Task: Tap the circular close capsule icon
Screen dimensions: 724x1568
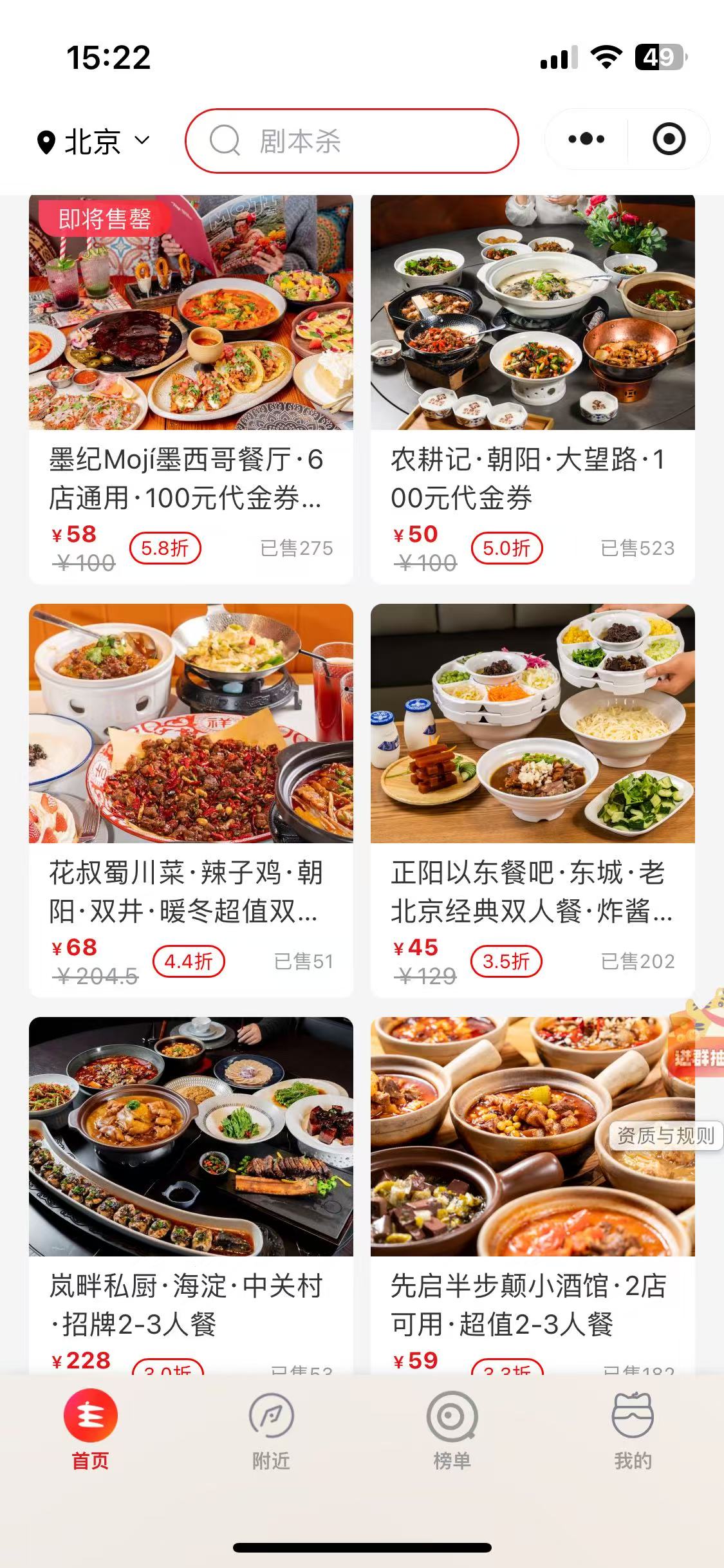Action: [668, 137]
